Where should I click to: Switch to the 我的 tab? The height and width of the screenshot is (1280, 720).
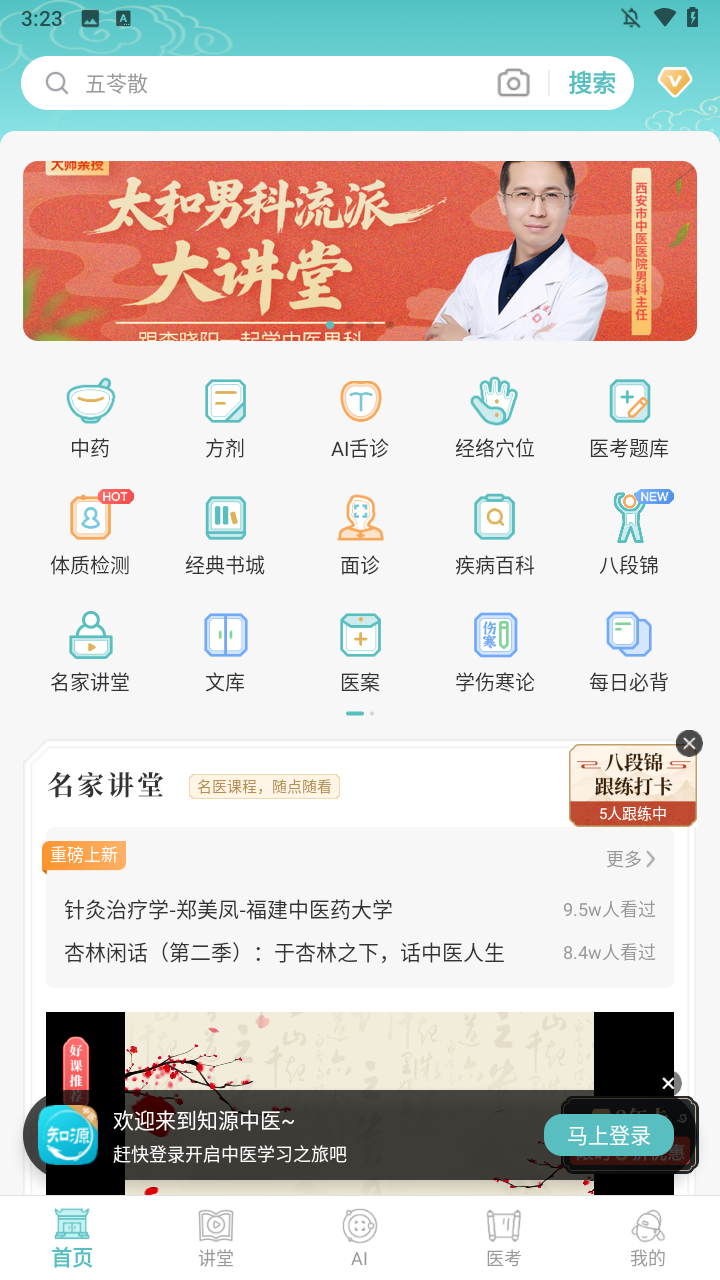click(x=648, y=1238)
